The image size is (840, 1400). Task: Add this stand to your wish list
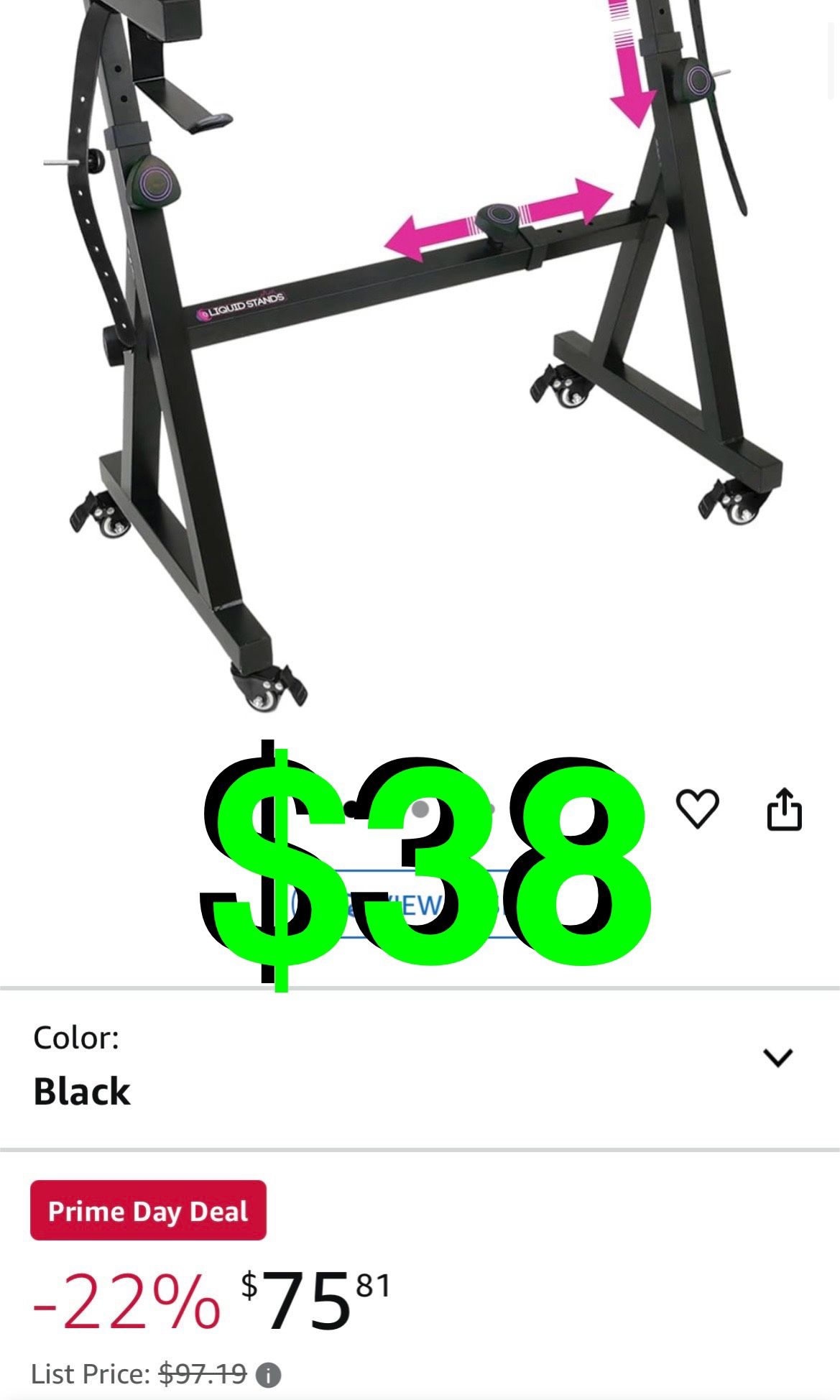click(697, 809)
